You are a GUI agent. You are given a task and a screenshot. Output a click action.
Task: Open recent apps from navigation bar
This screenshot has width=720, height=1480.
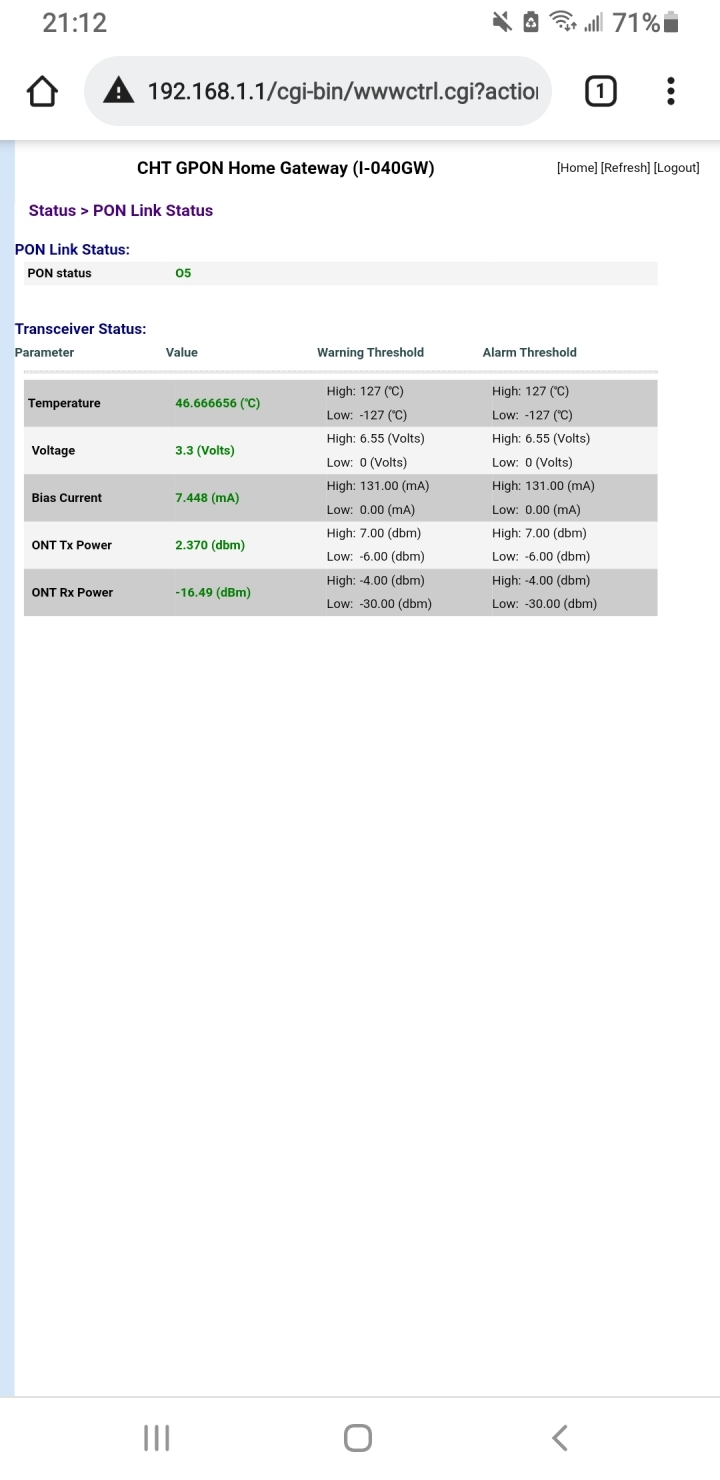157,1438
